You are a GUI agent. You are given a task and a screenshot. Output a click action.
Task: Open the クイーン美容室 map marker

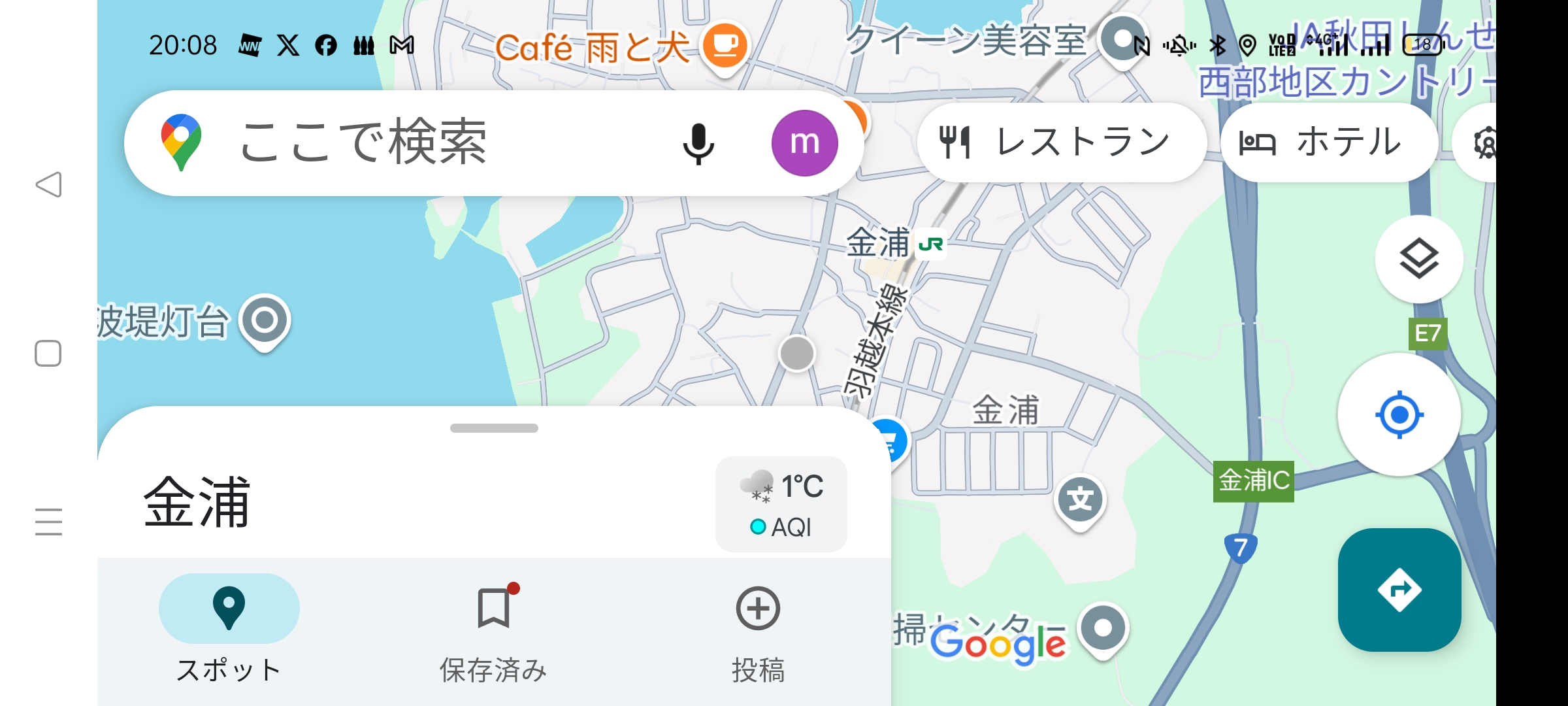(x=1121, y=41)
